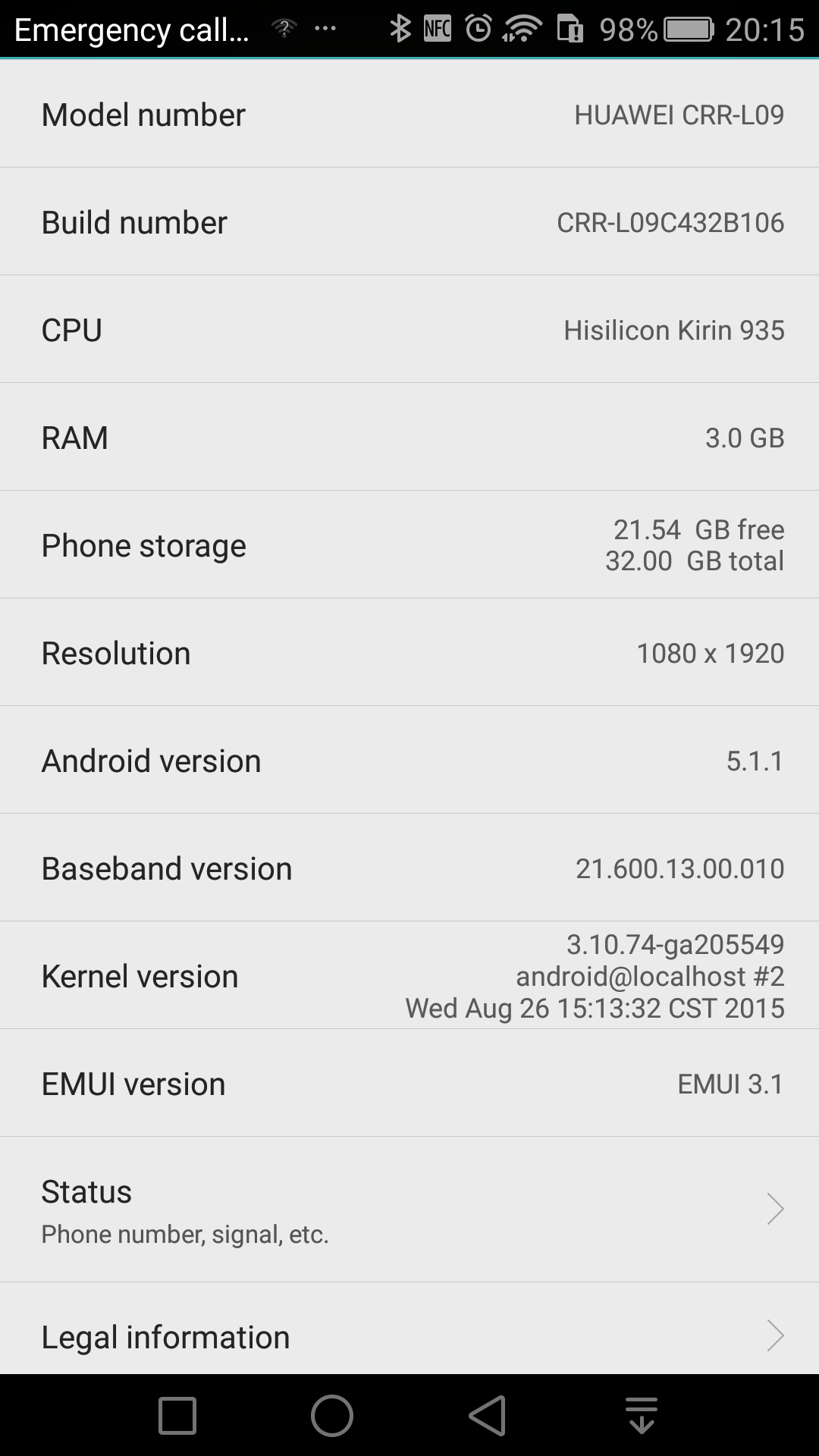Go to the home screen

(x=332, y=1415)
